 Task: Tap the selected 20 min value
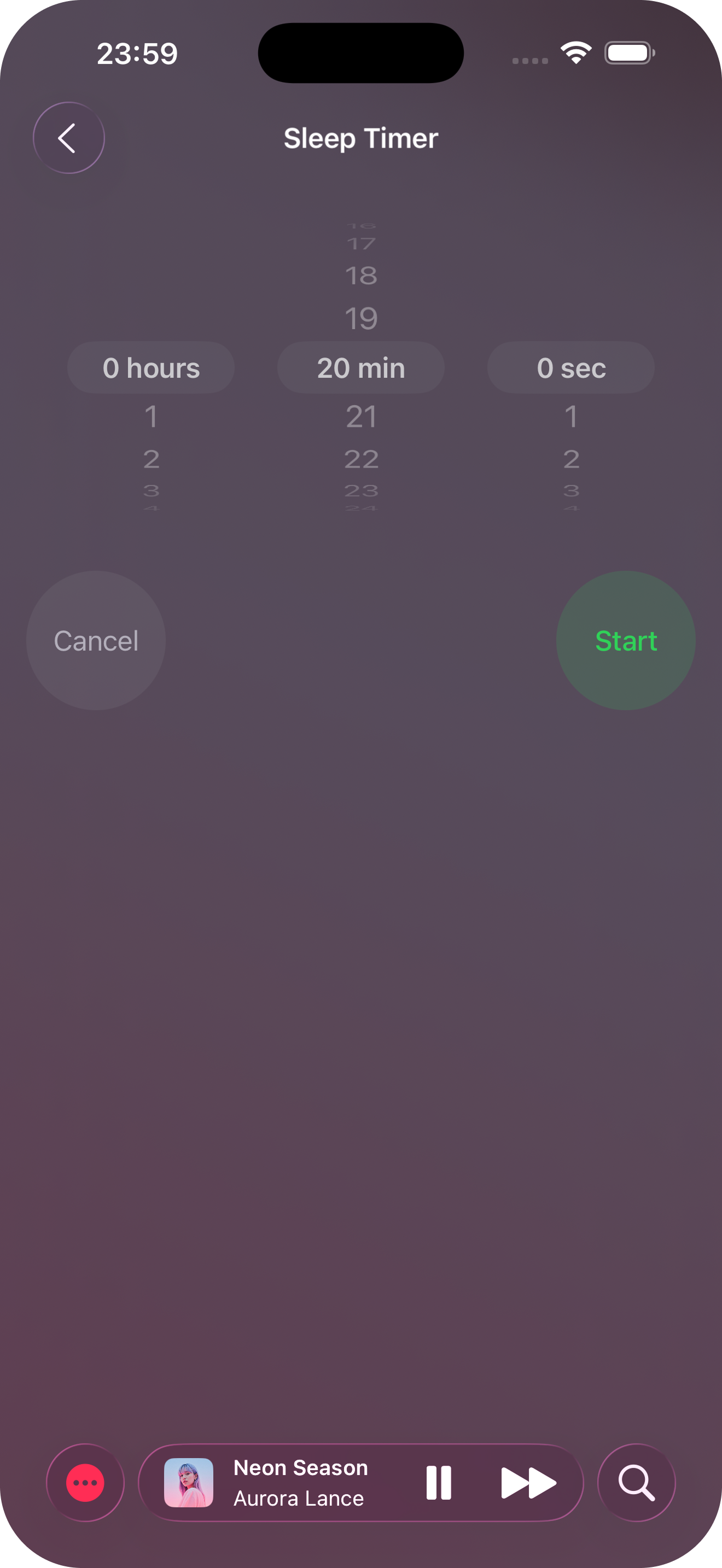[361, 367]
